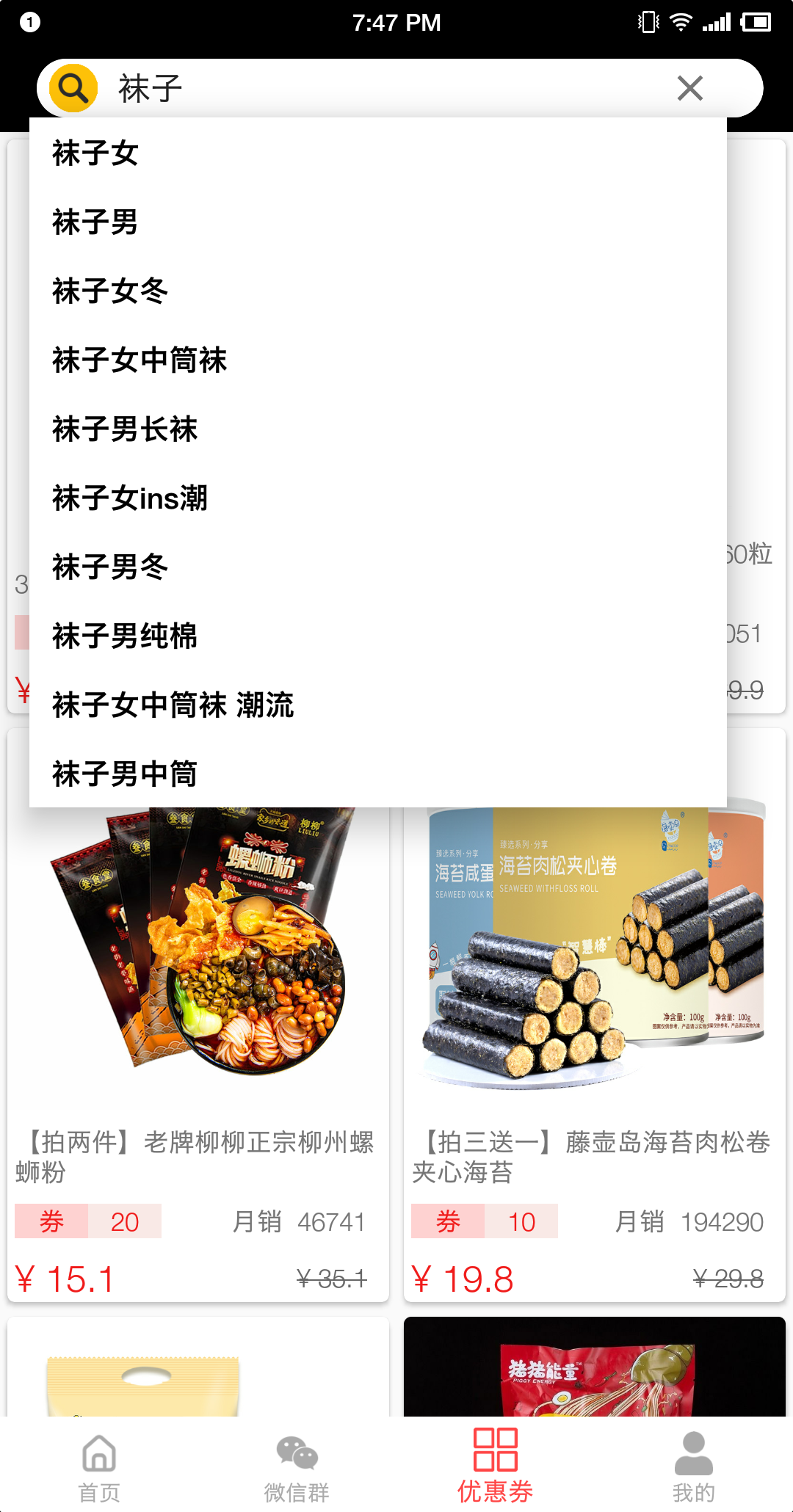The width and height of the screenshot is (793, 1512).
Task: Switch to the 我的 tab
Action: (694, 1466)
